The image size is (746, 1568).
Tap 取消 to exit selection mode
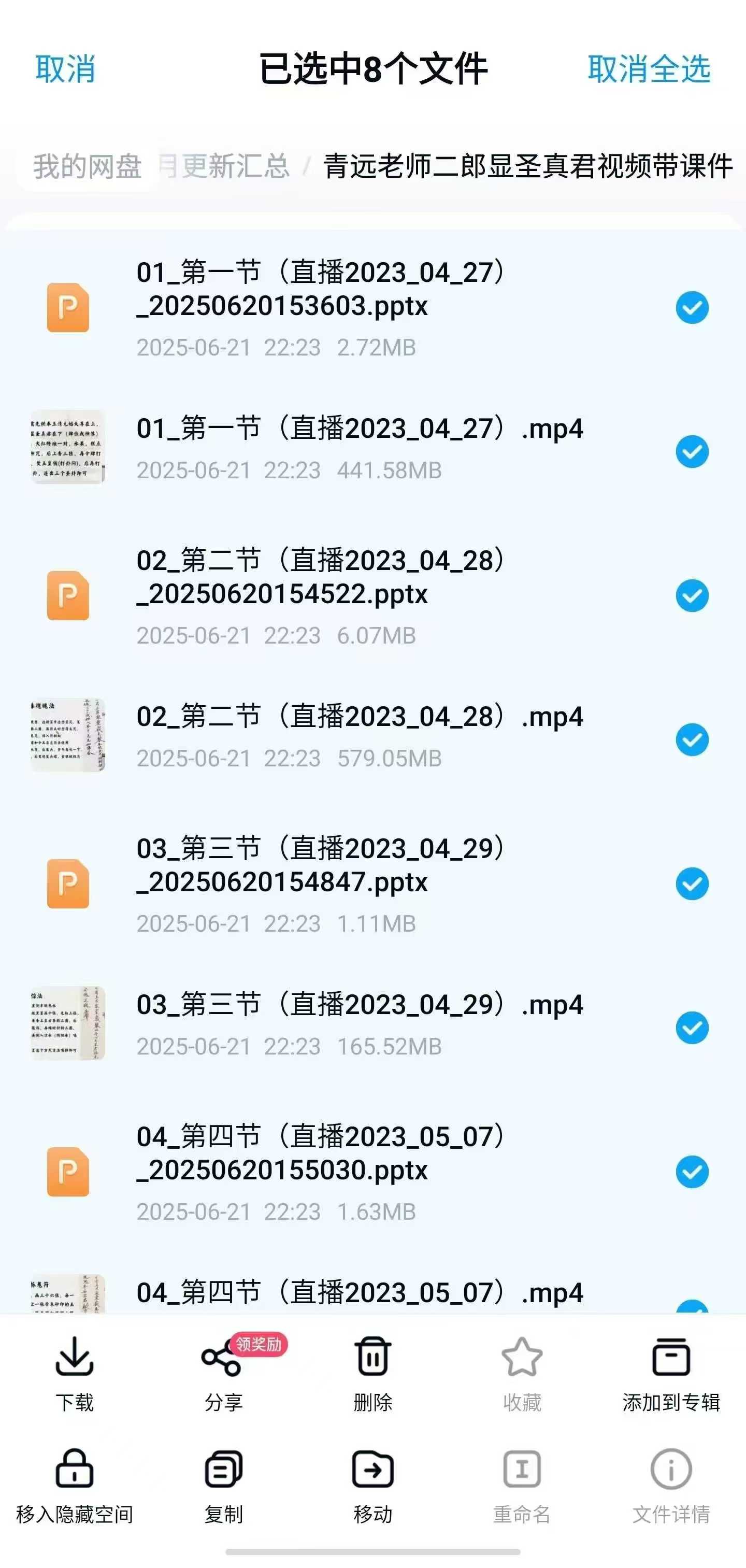coord(66,71)
